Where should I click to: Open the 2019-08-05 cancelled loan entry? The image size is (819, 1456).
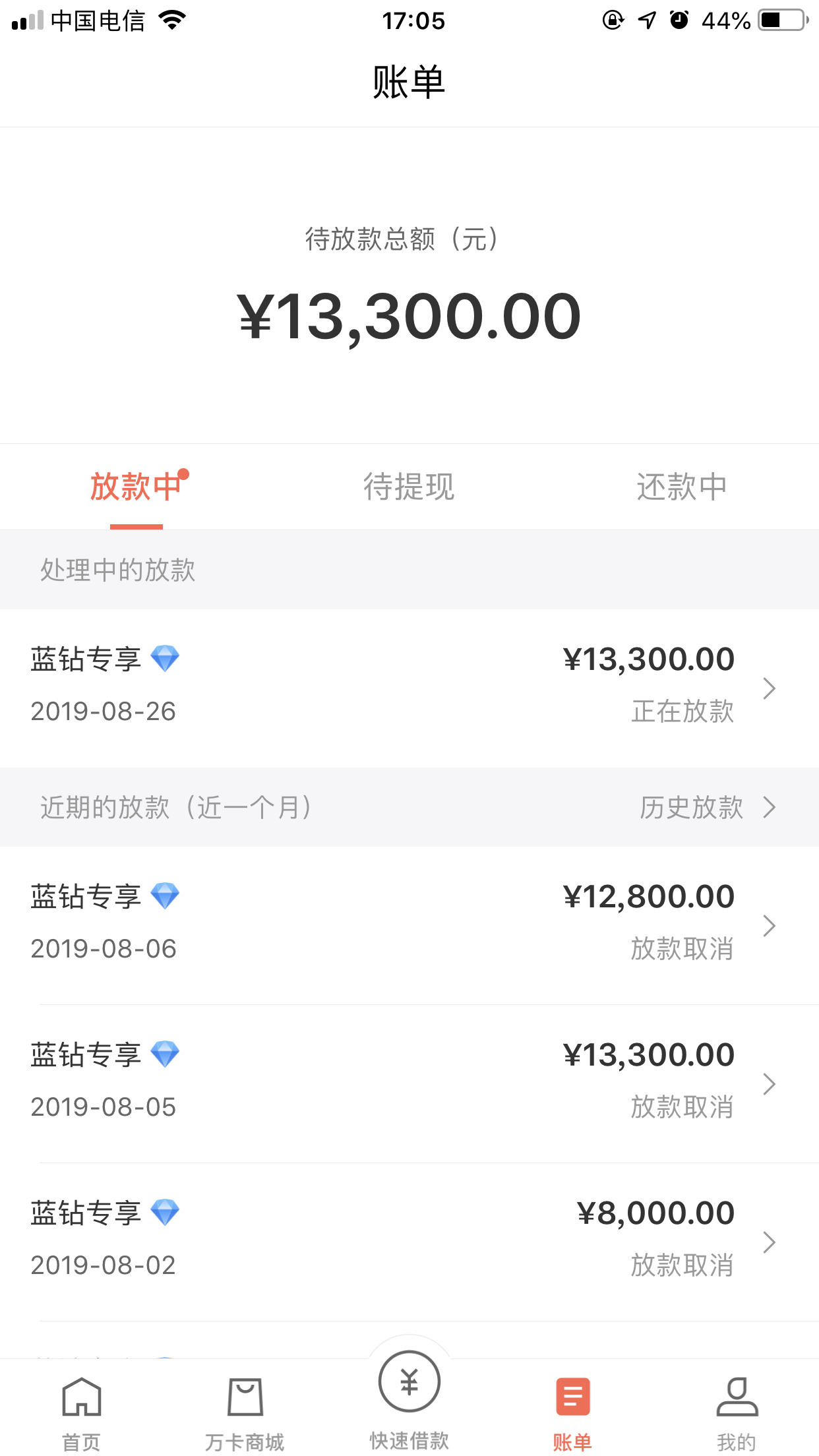409,1083
